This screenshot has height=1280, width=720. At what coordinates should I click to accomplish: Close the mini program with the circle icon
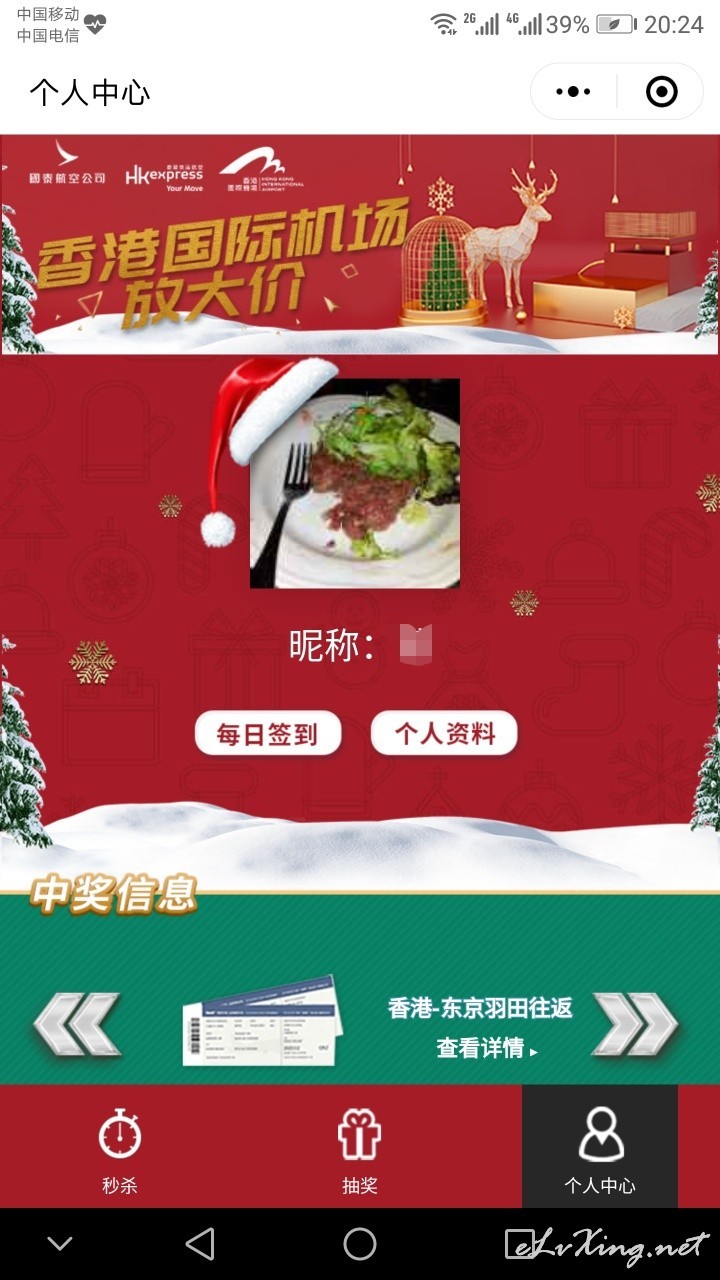point(661,92)
